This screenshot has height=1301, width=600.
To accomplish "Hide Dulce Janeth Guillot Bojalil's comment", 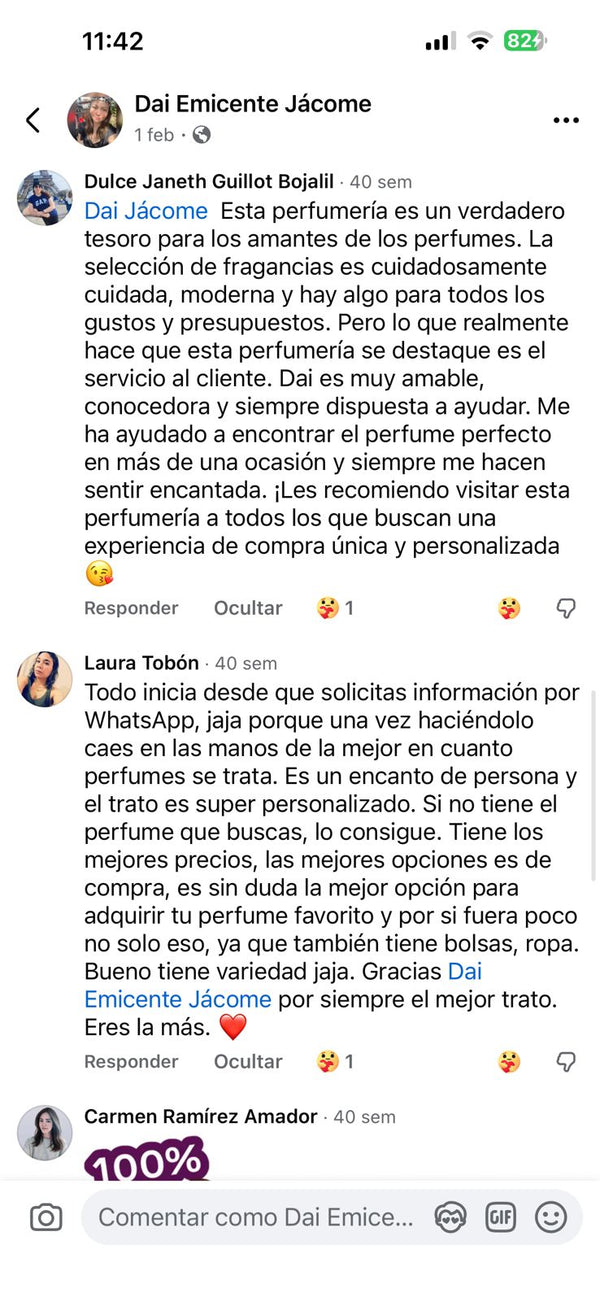I will pos(248,608).
